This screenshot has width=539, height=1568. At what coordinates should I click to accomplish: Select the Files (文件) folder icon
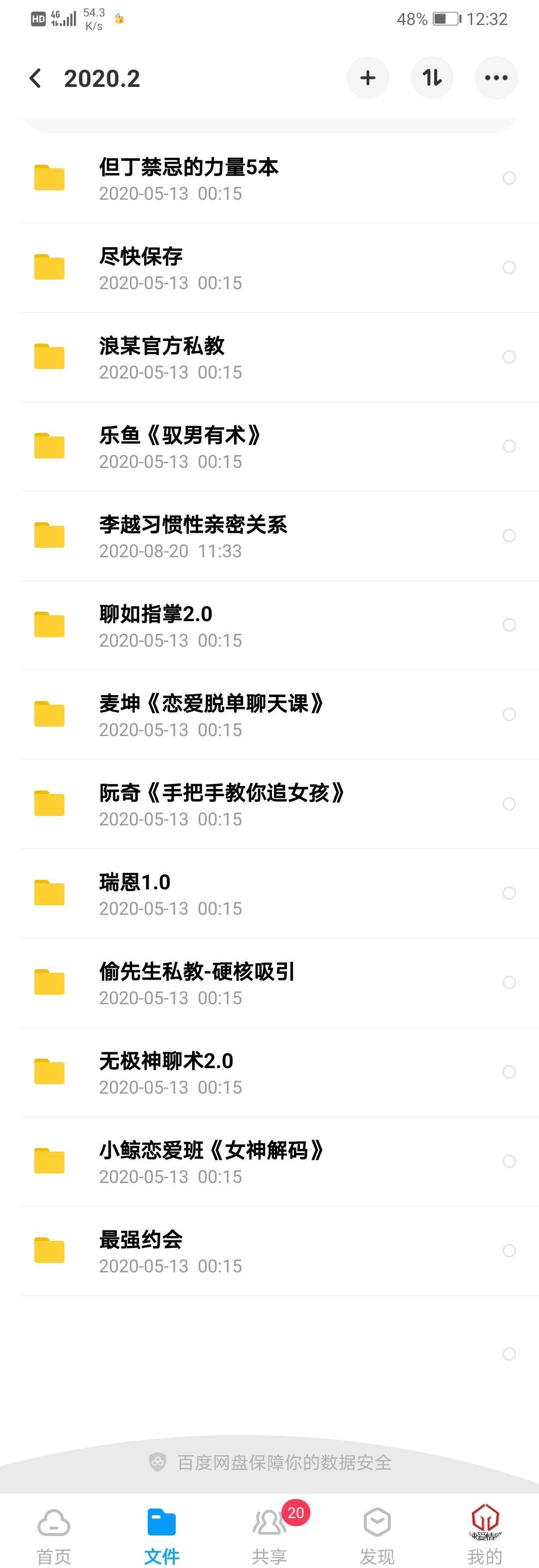(x=161, y=1522)
